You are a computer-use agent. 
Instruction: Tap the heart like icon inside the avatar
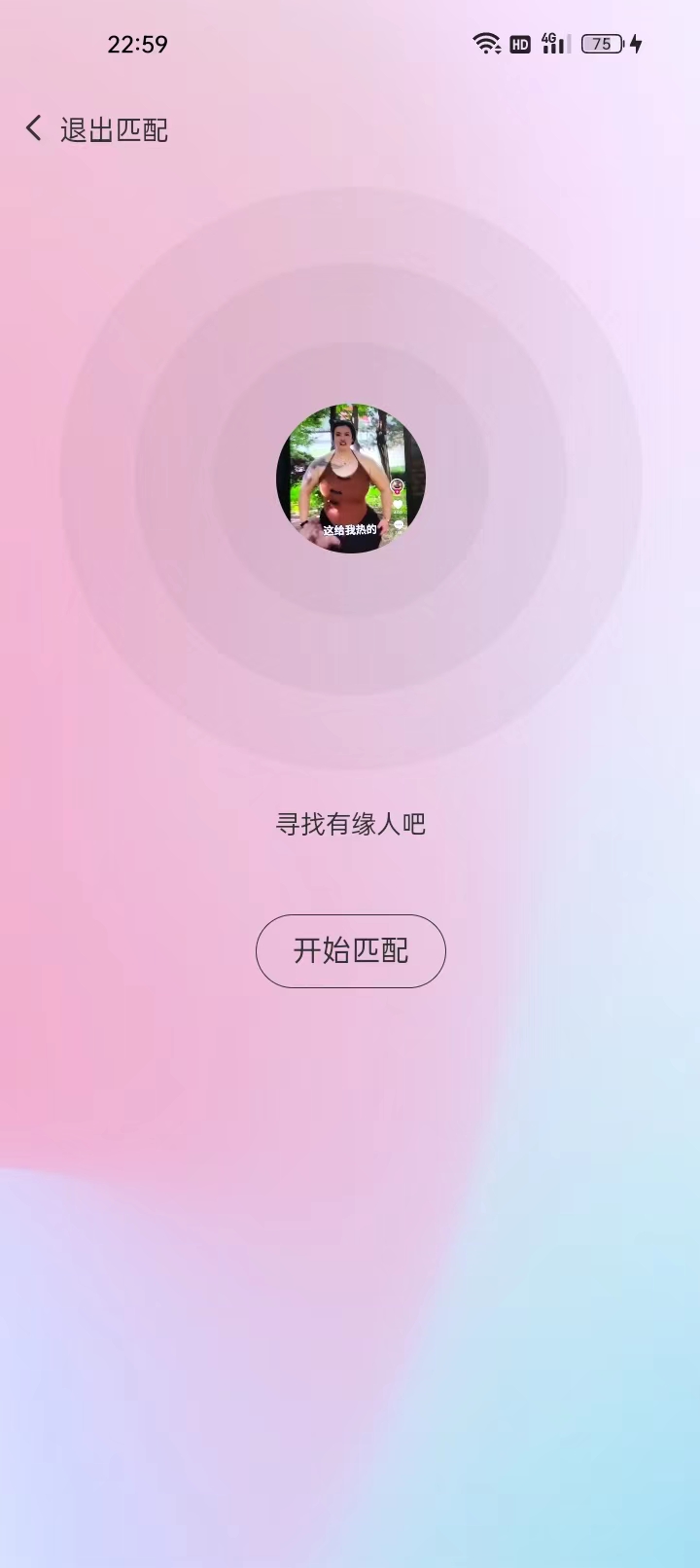398,505
